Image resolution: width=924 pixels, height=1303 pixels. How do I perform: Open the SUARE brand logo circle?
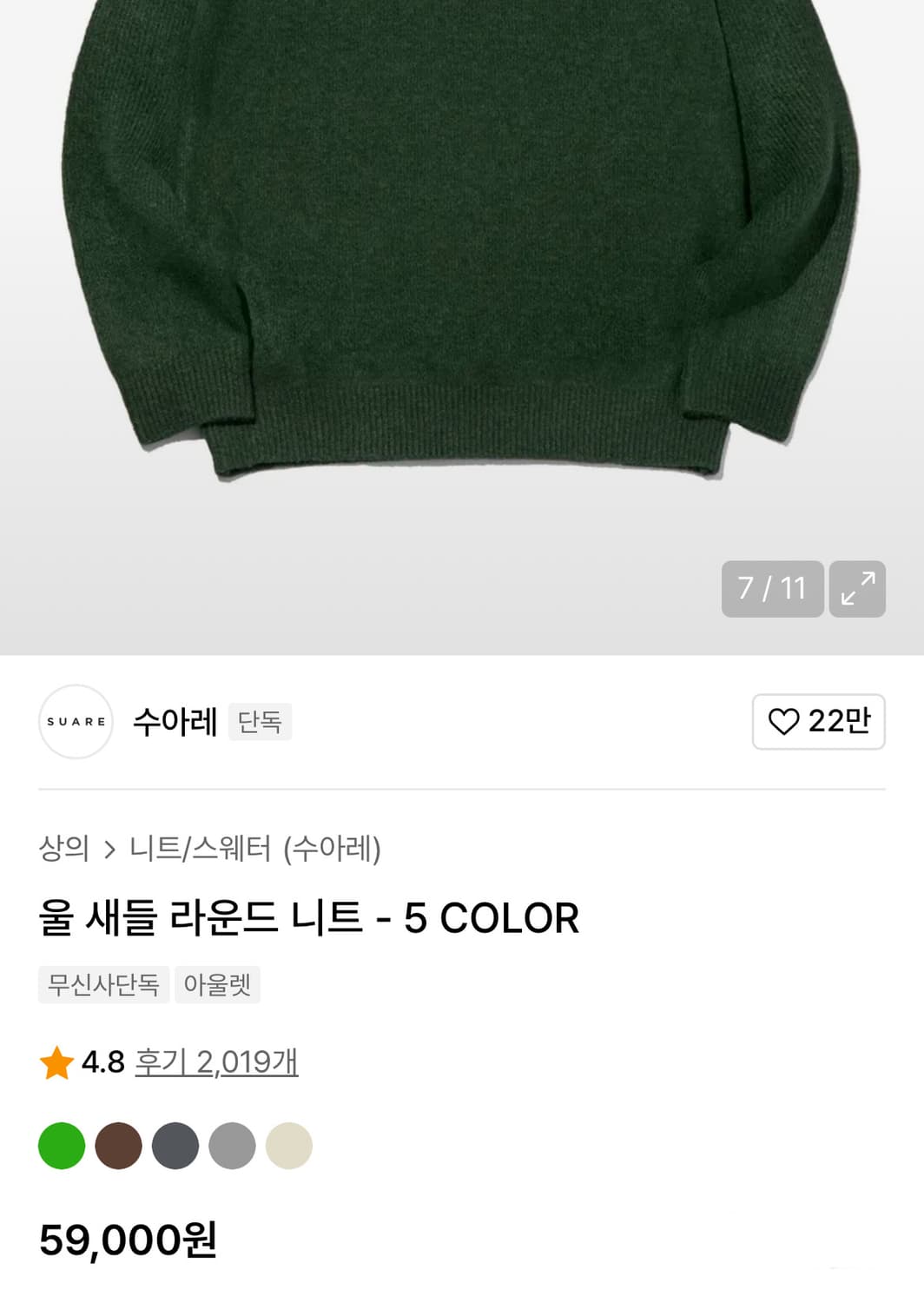76,722
